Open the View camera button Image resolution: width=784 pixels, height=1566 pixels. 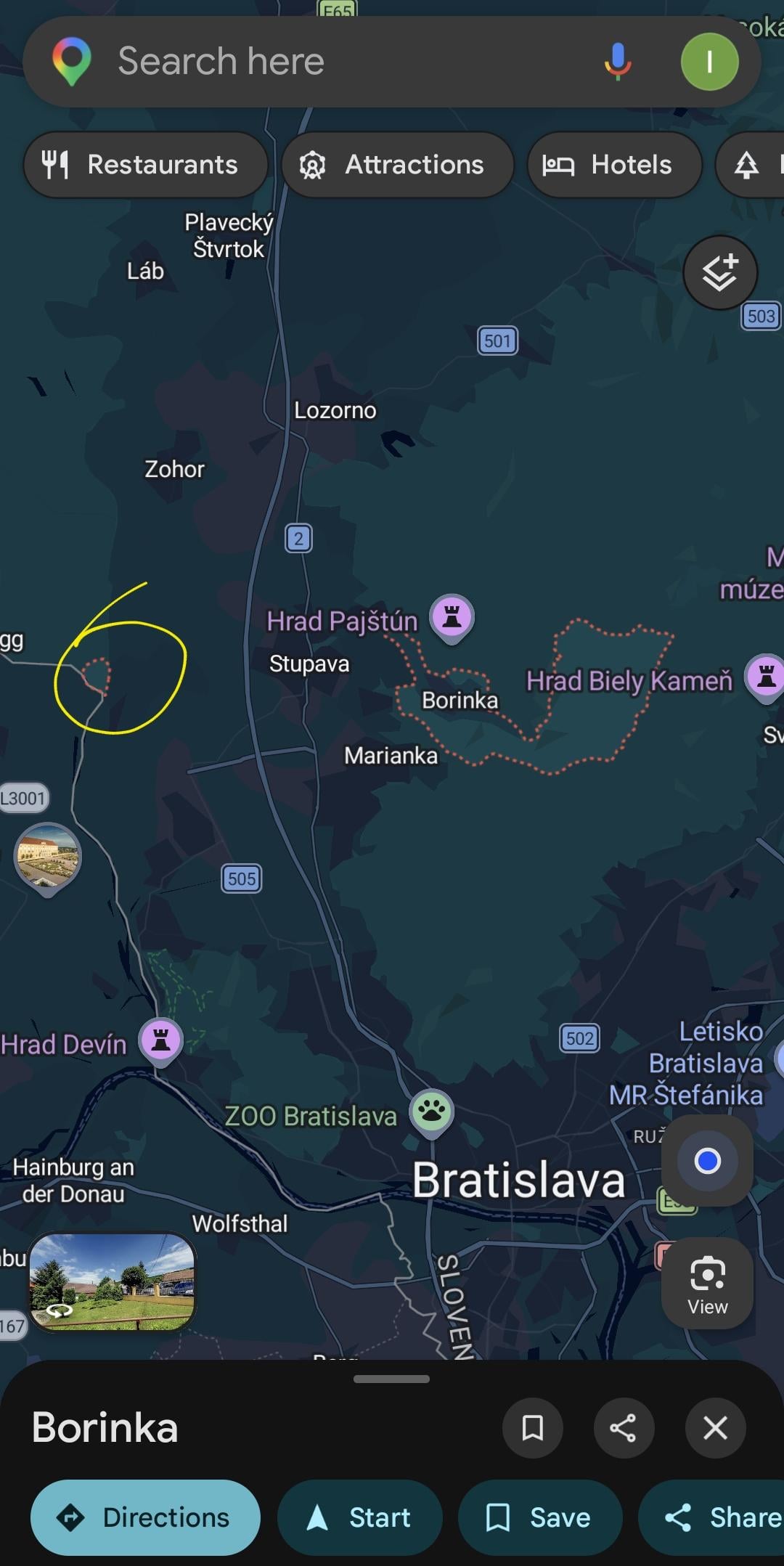tap(707, 1284)
